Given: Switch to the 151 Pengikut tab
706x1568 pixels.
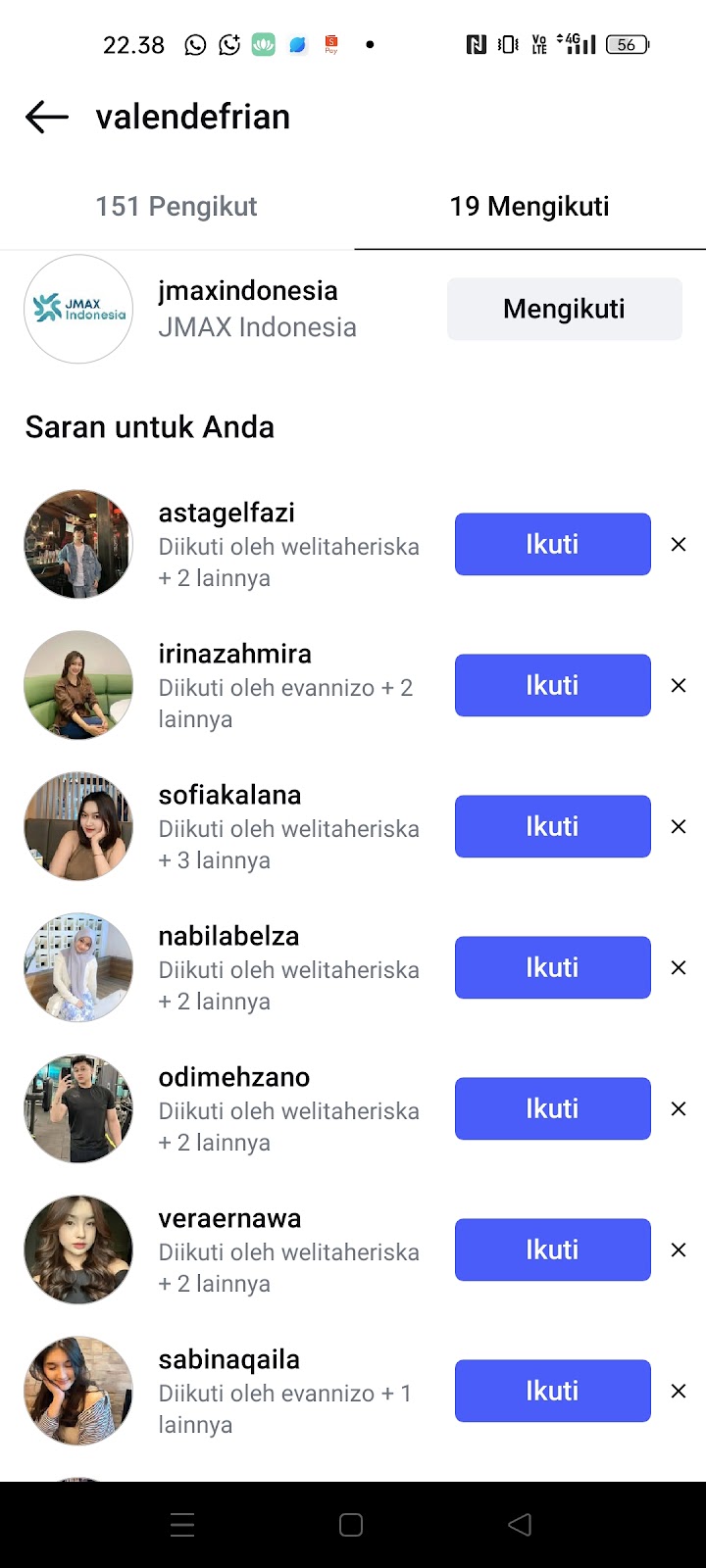Looking at the screenshot, I should (x=176, y=207).
